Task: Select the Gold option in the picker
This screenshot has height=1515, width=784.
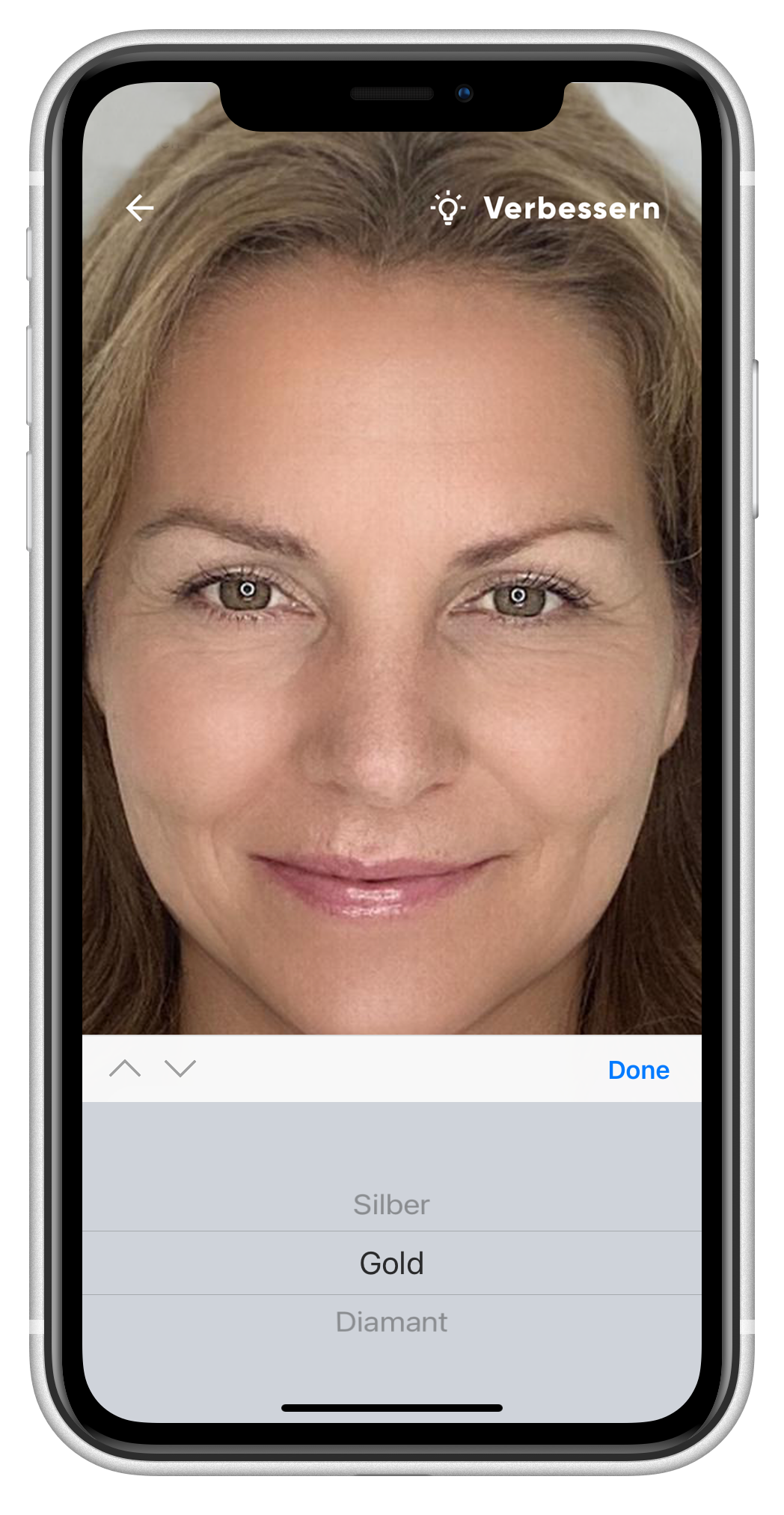Action: point(391,1264)
